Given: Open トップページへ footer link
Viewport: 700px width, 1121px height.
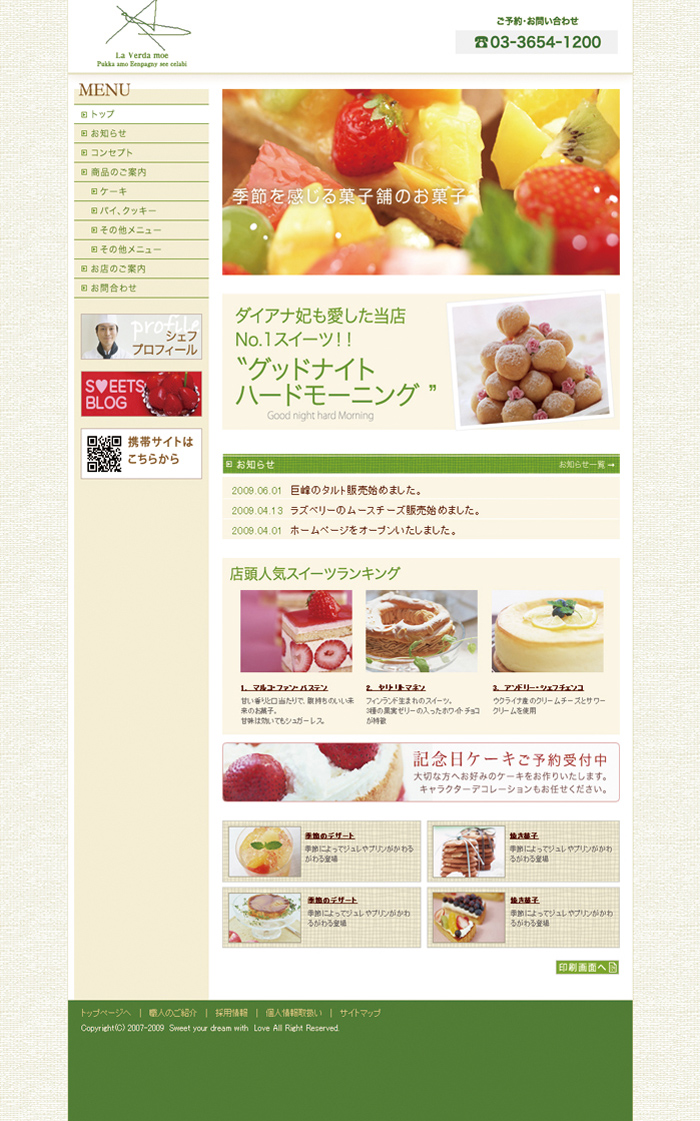Looking at the screenshot, I should tap(105, 1013).
